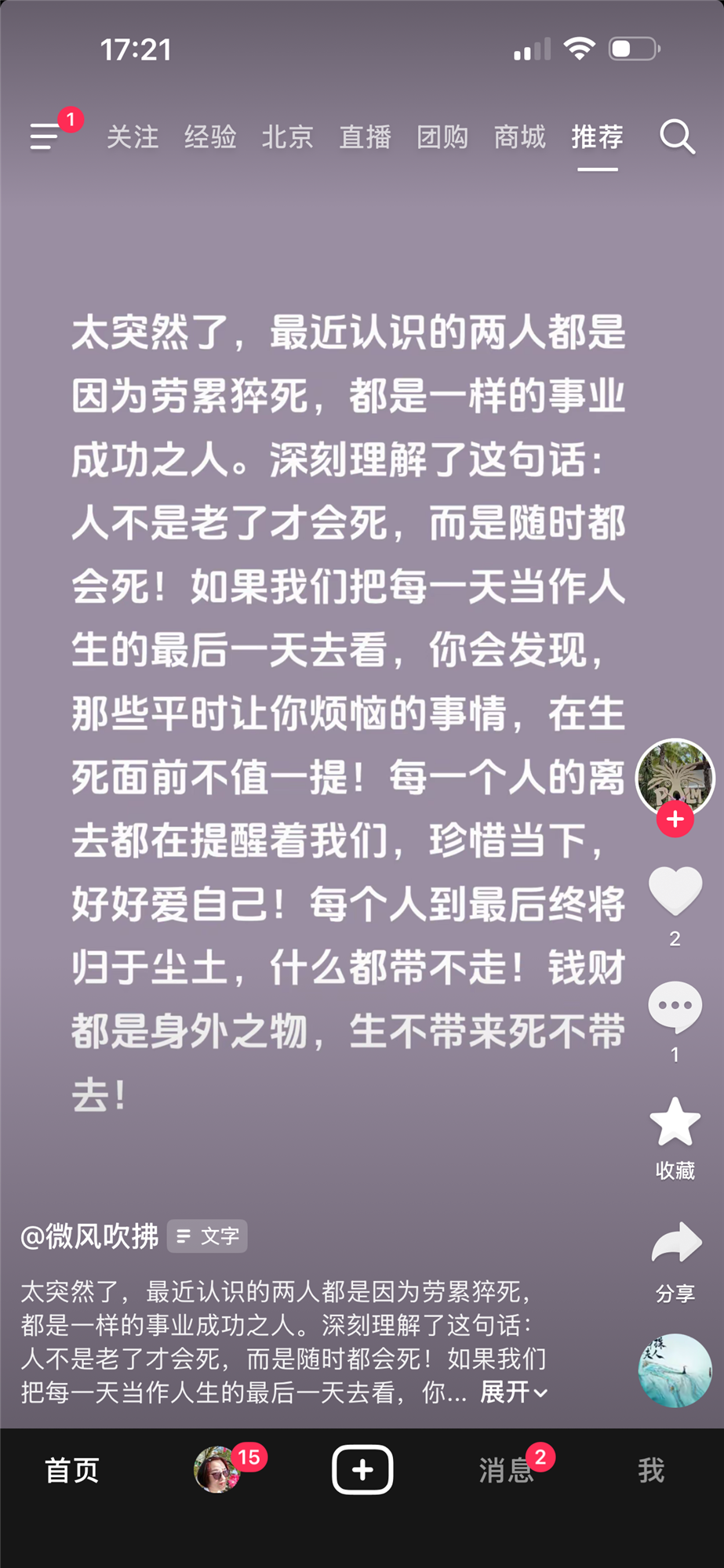
Task: Open the comments bubble
Action: tap(675, 1006)
